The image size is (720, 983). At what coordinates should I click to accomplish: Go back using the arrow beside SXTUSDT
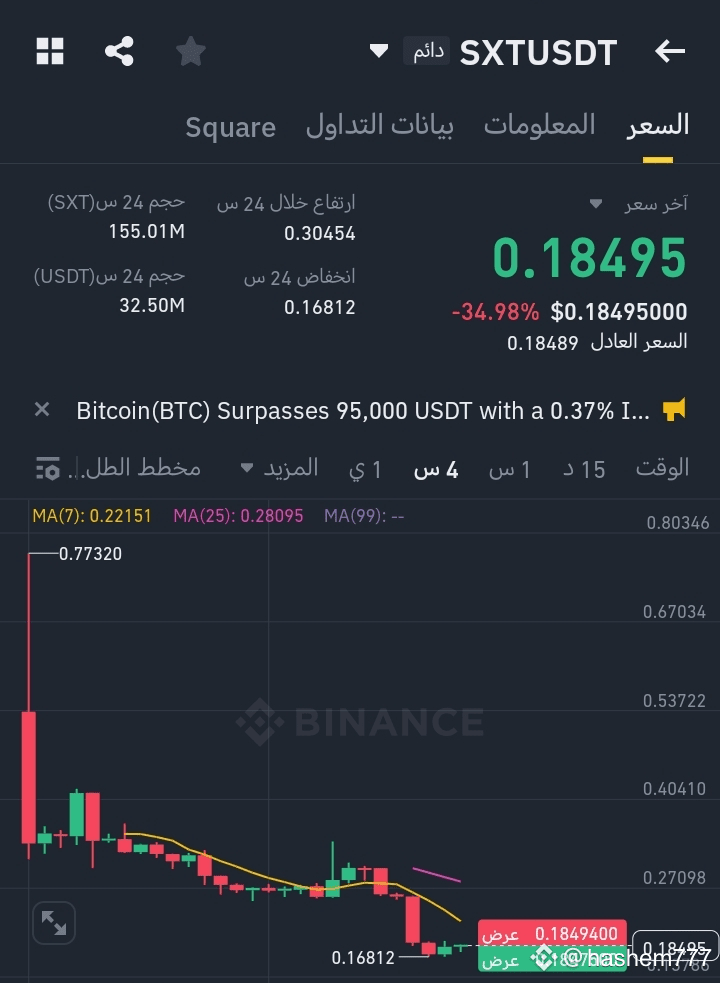pyautogui.click(x=669, y=52)
